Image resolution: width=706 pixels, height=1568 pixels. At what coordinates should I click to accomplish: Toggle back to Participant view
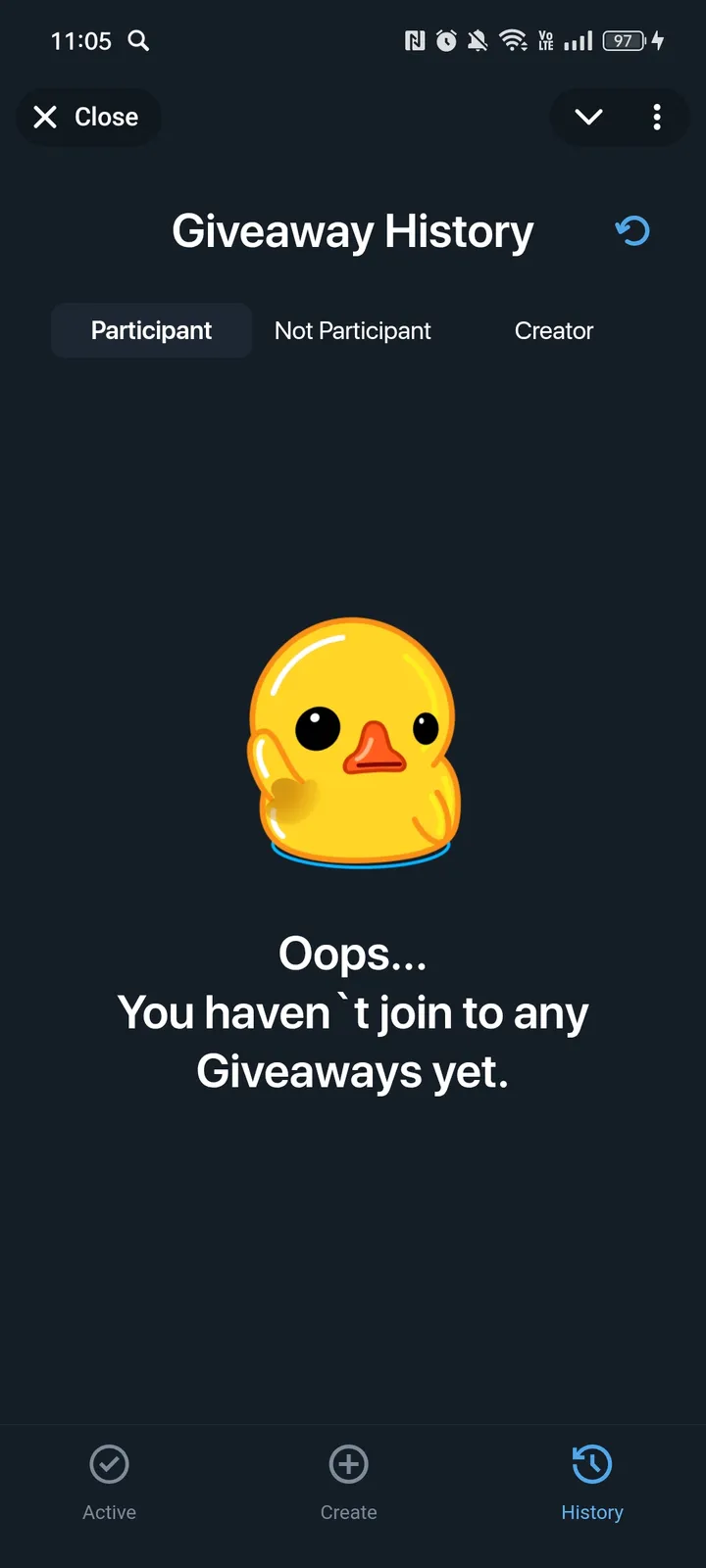click(151, 330)
